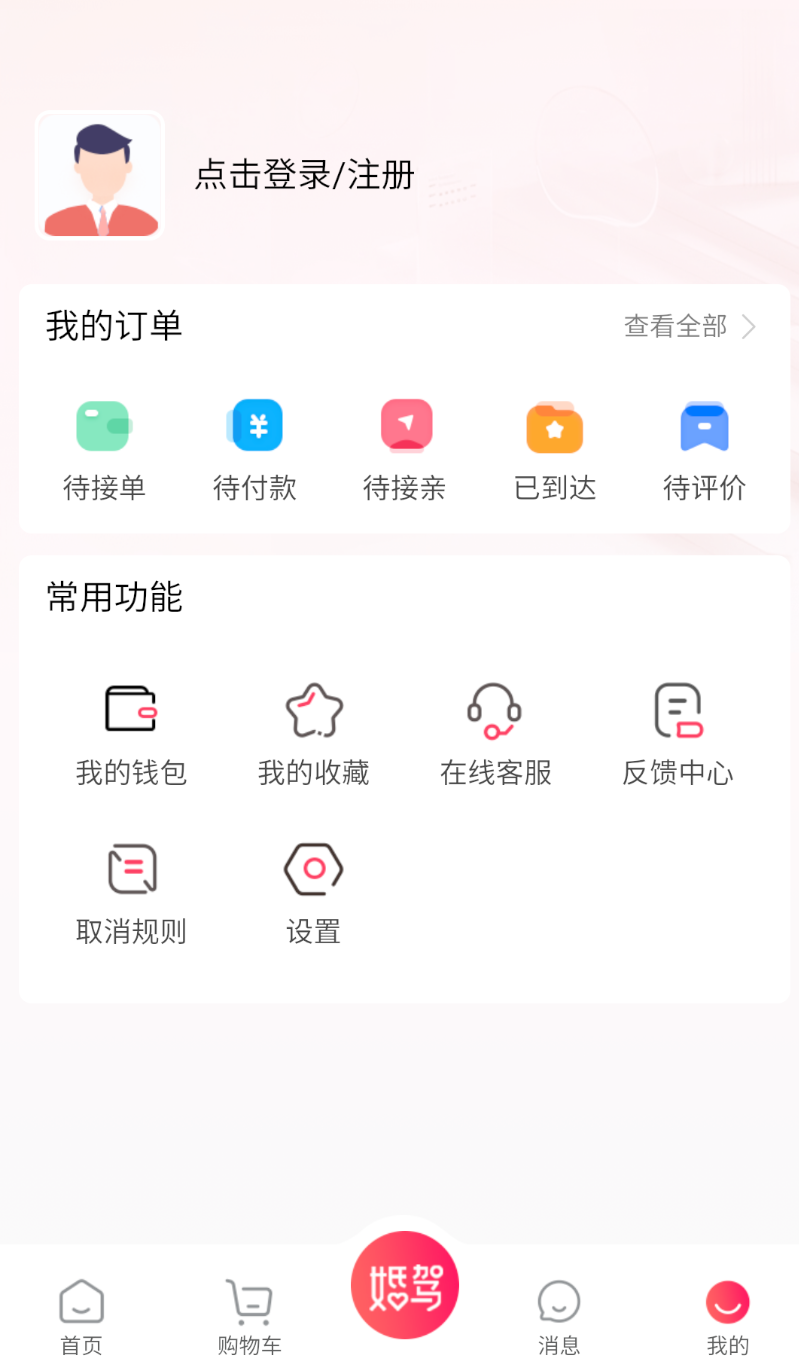799x1370 pixels.
Task: Open 待评价 orders
Action: [x=704, y=448]
